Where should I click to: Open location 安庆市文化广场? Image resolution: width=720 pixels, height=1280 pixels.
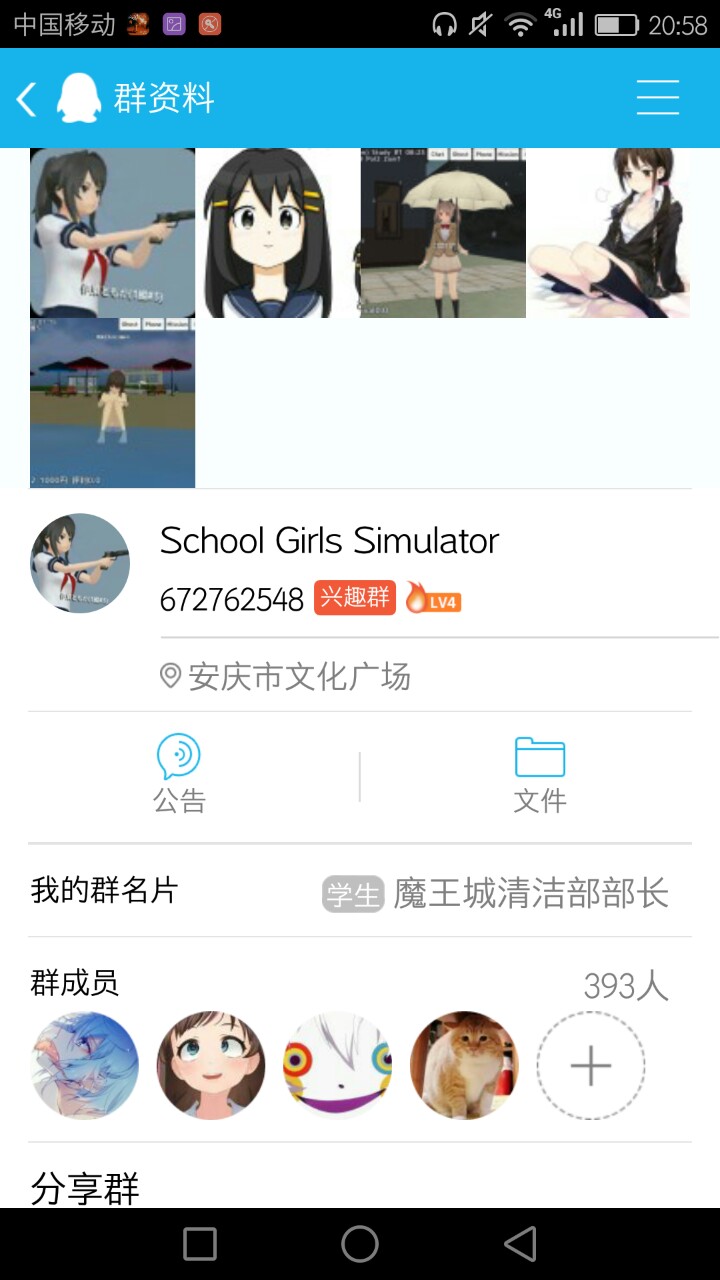pyautogui.click(x=298, y=677)
